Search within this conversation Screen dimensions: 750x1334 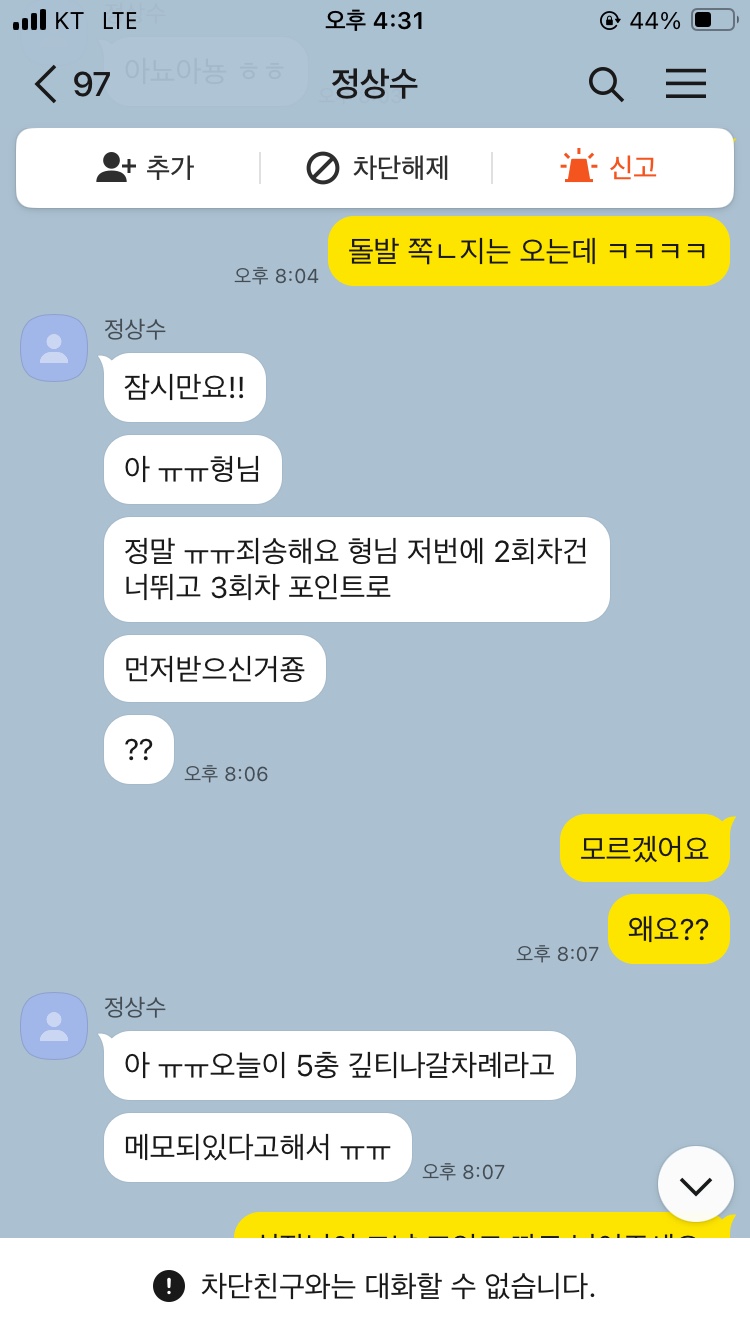coord(606,84)
